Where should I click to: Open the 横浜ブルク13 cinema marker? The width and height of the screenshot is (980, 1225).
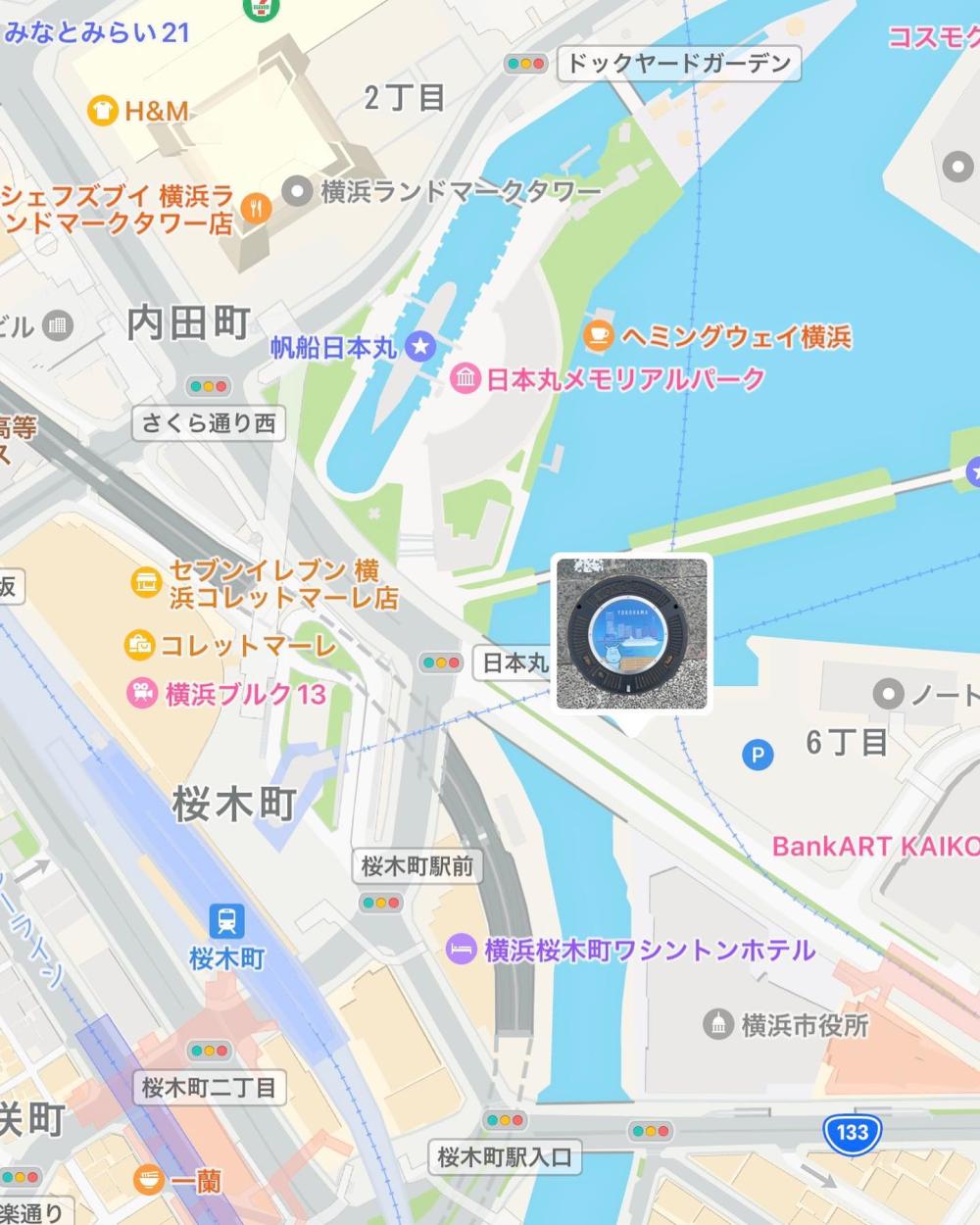pos(143,693)
